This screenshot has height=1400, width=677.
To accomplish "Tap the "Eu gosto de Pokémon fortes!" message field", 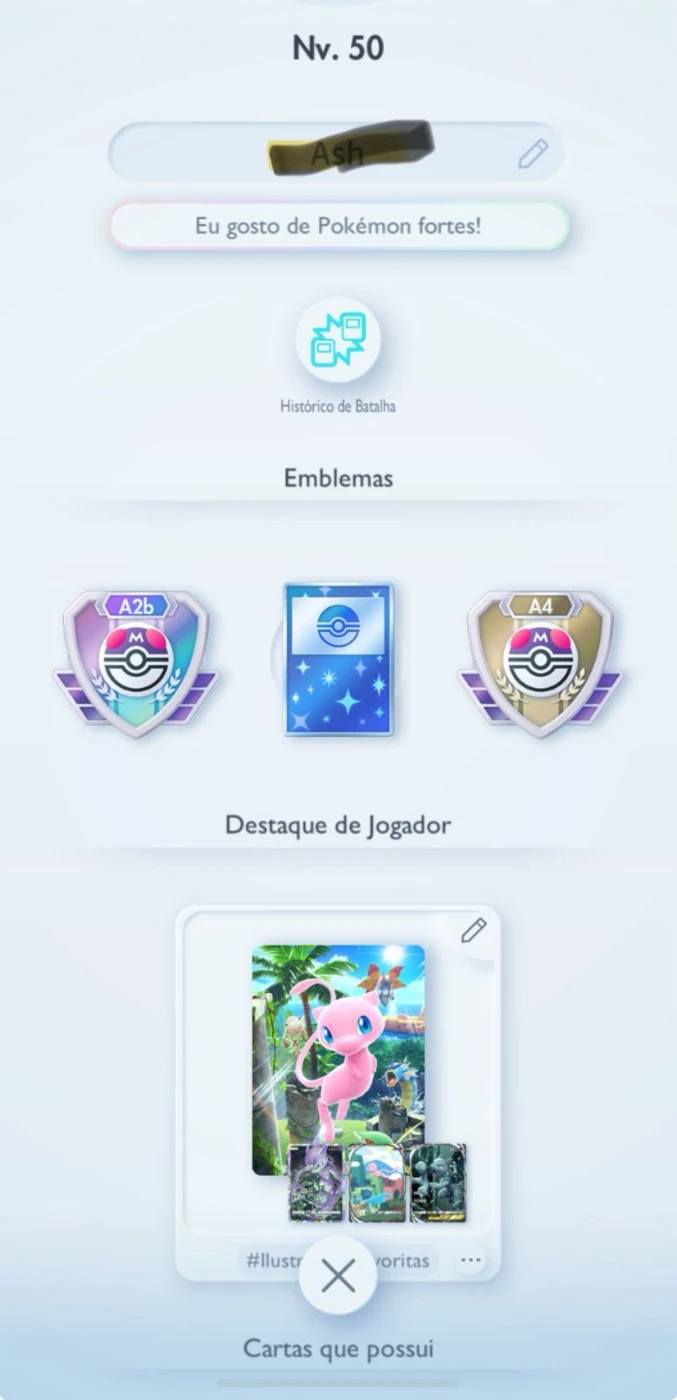I will point(339,226).
